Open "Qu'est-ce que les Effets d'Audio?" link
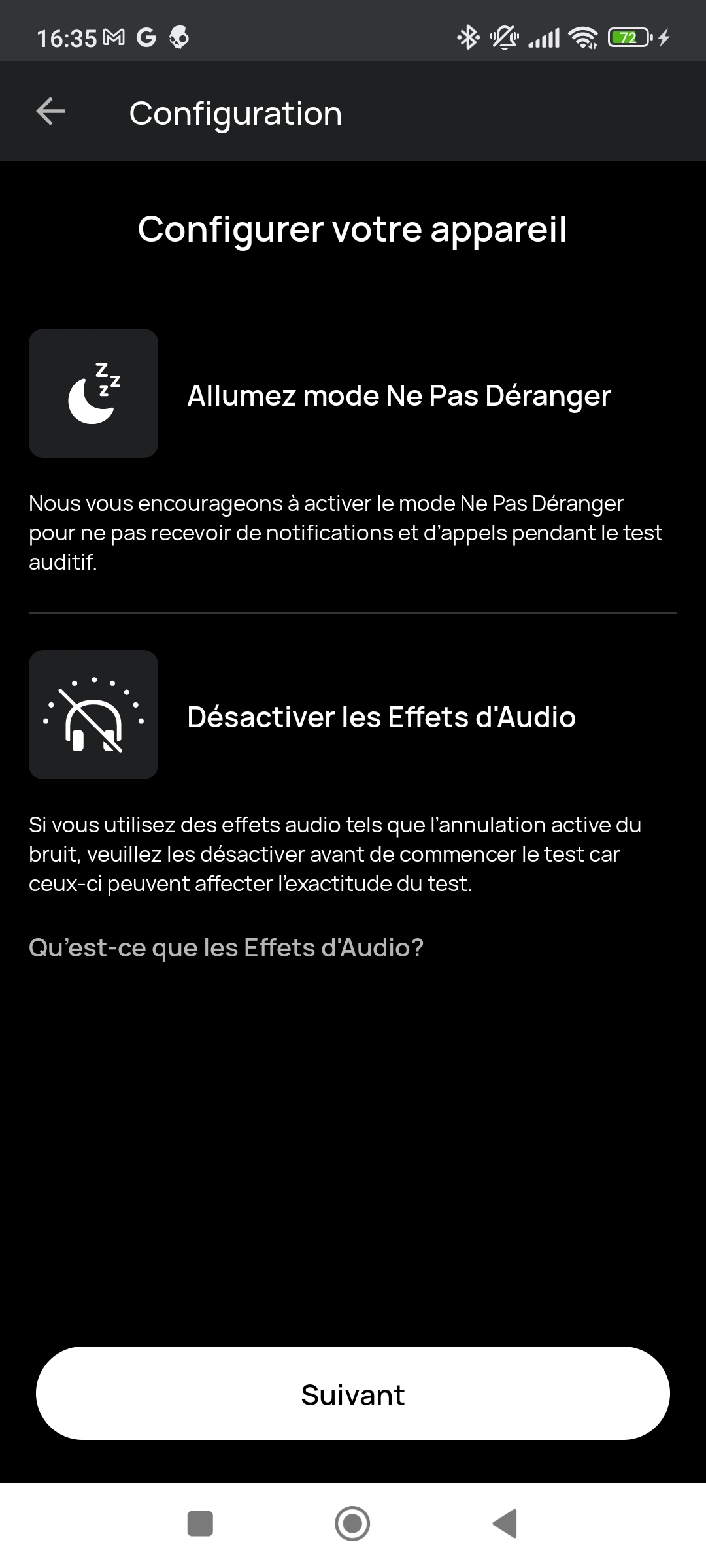The width and height of the screenshot is (706, 1568). pyautogui.click(x=226, y=948)
